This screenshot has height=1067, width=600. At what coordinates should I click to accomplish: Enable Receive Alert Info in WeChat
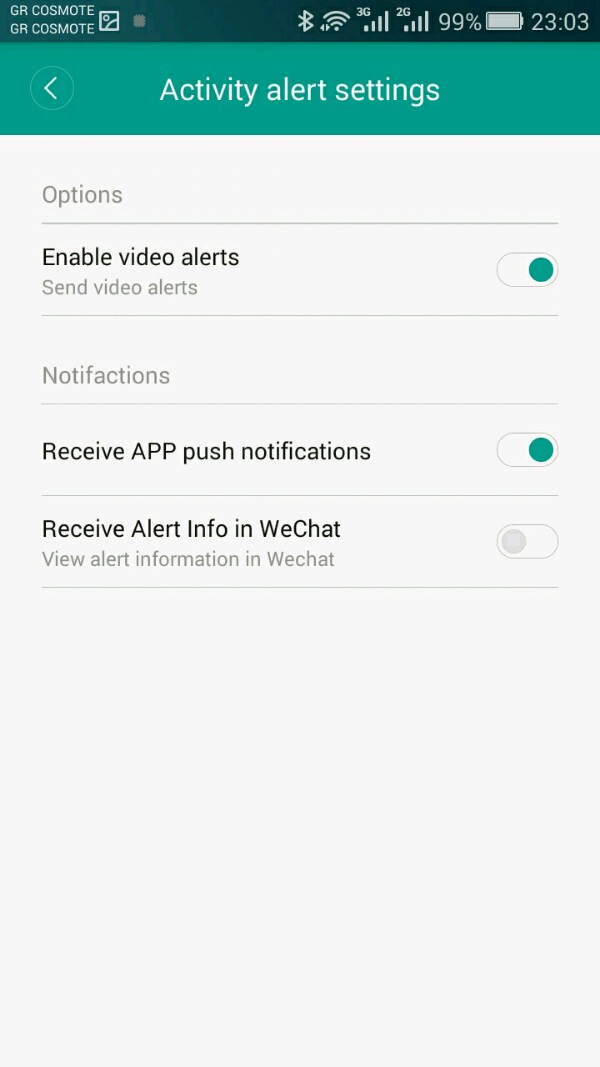tap(527, 542)
